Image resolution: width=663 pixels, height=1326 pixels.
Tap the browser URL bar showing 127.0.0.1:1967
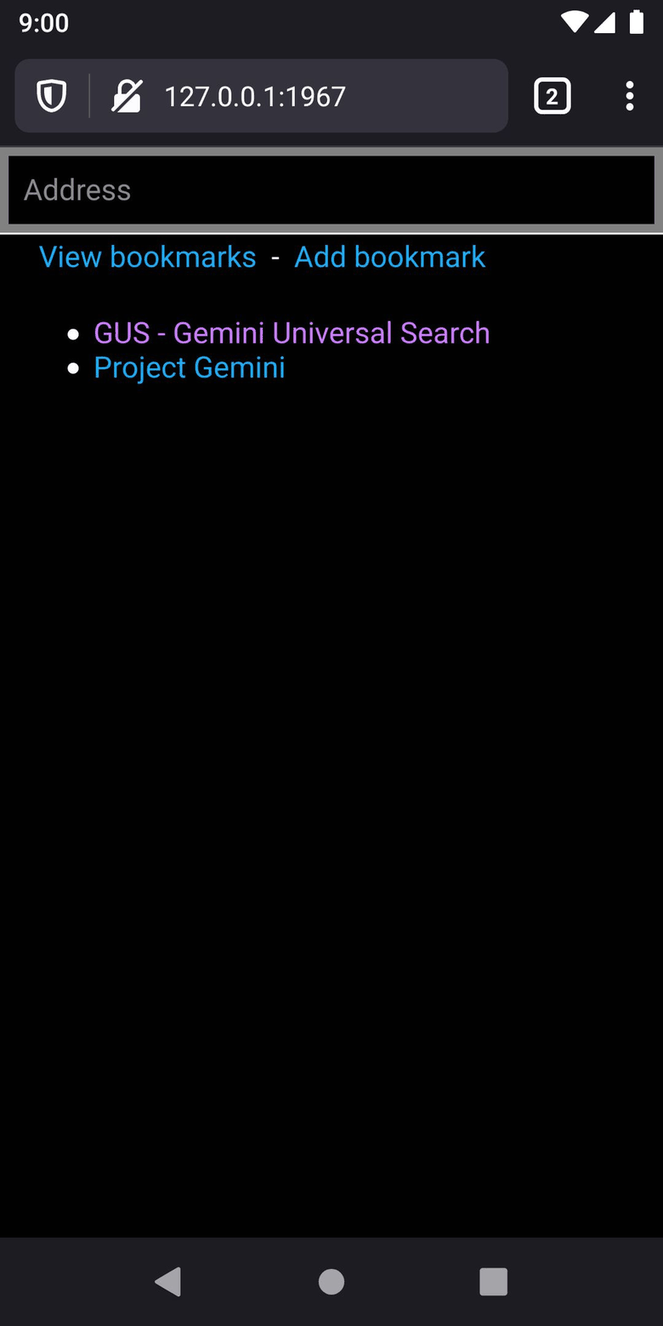pyautogui.click(x=300, y=96)
